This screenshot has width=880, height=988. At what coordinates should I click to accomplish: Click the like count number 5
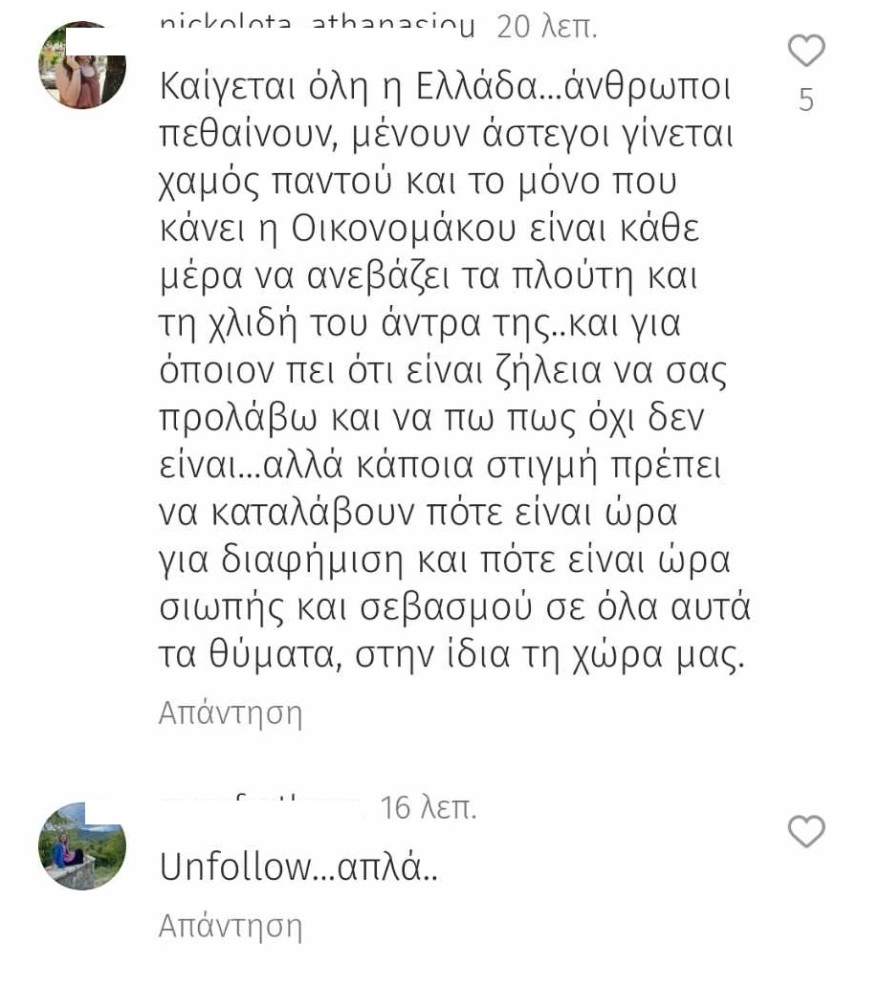[807, 100]
